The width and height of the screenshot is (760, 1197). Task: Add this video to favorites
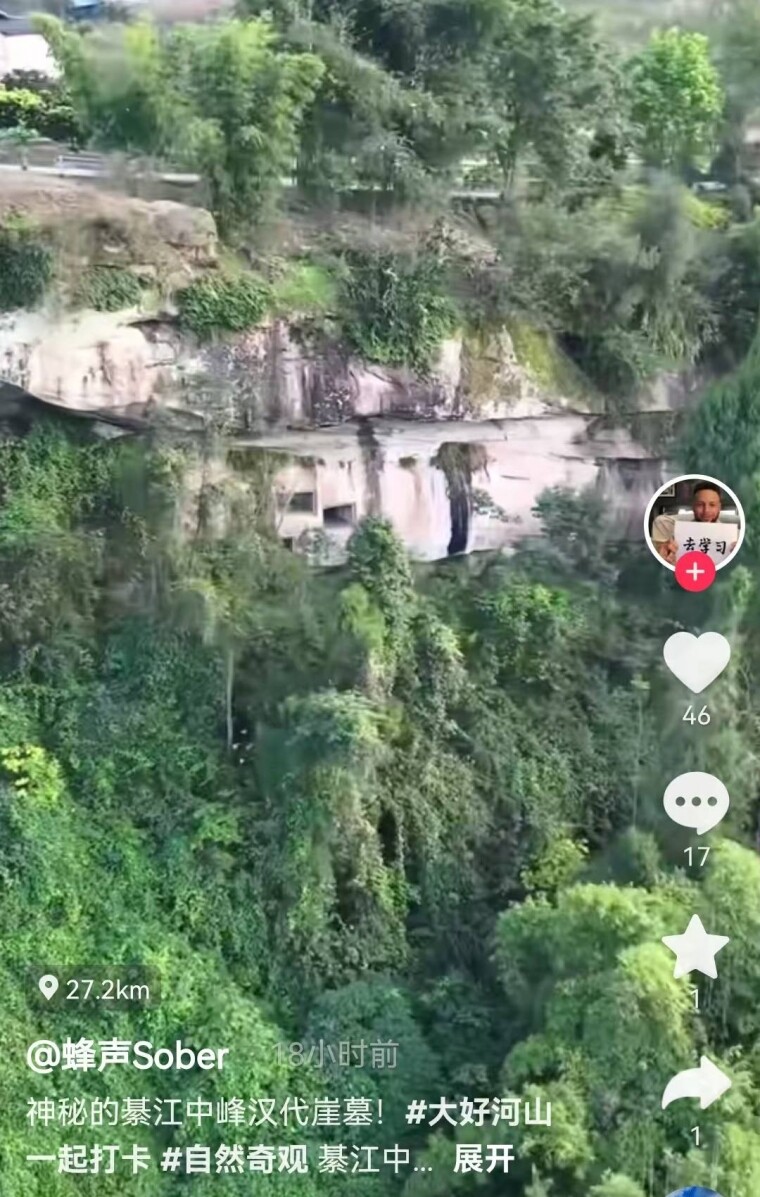pos(696,947)
